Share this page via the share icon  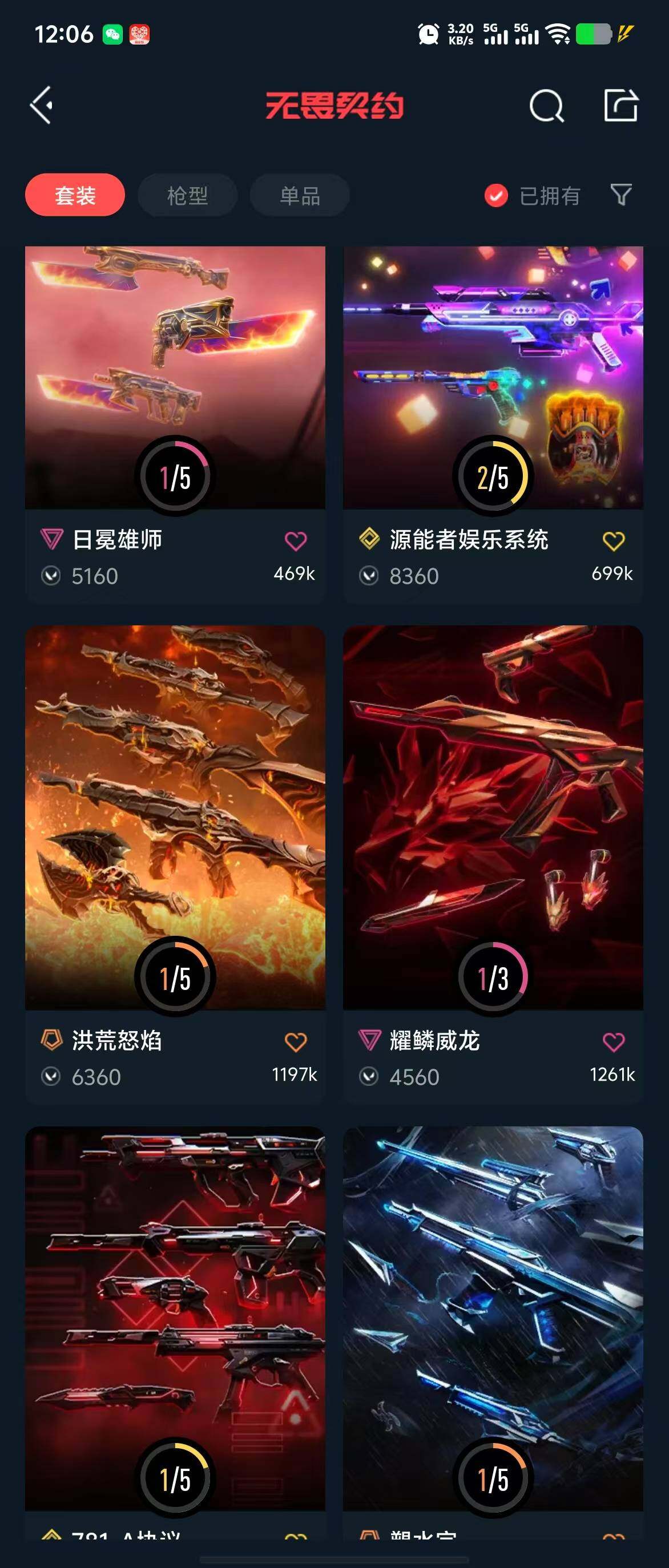620,106
